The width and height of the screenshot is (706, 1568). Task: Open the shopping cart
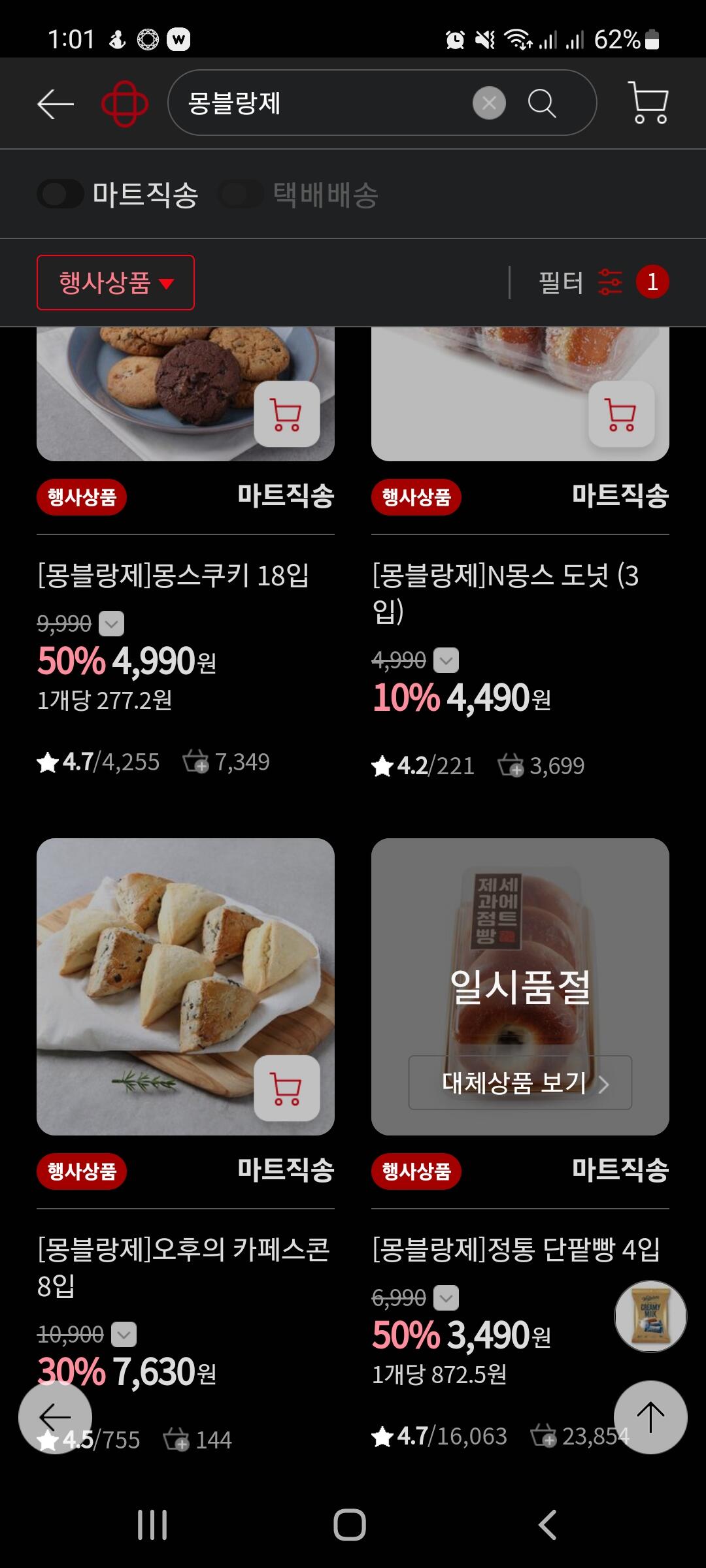[648, 103]
